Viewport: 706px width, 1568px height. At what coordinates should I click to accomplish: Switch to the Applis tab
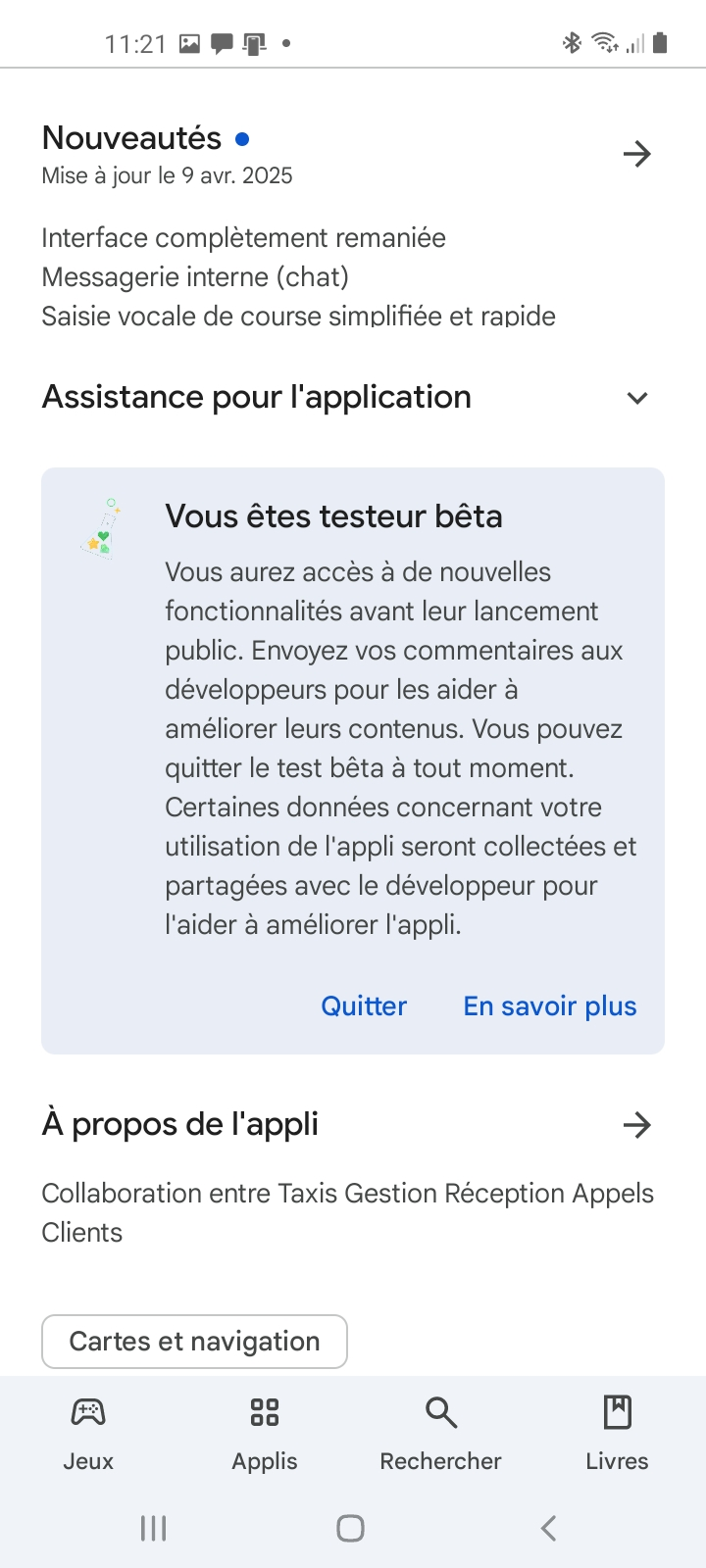click(x=265, y=1434)
